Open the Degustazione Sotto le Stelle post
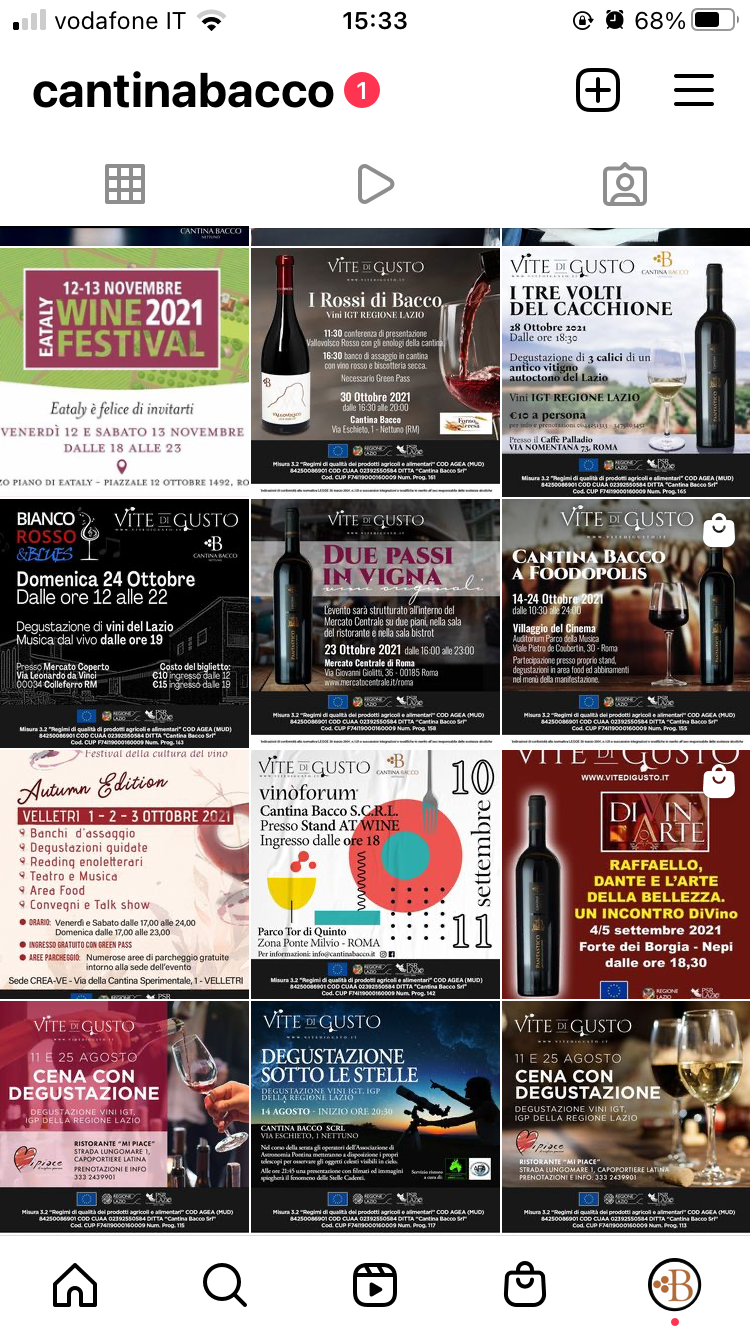This screenshot has height=1334, width=750. pos(375,1117)
